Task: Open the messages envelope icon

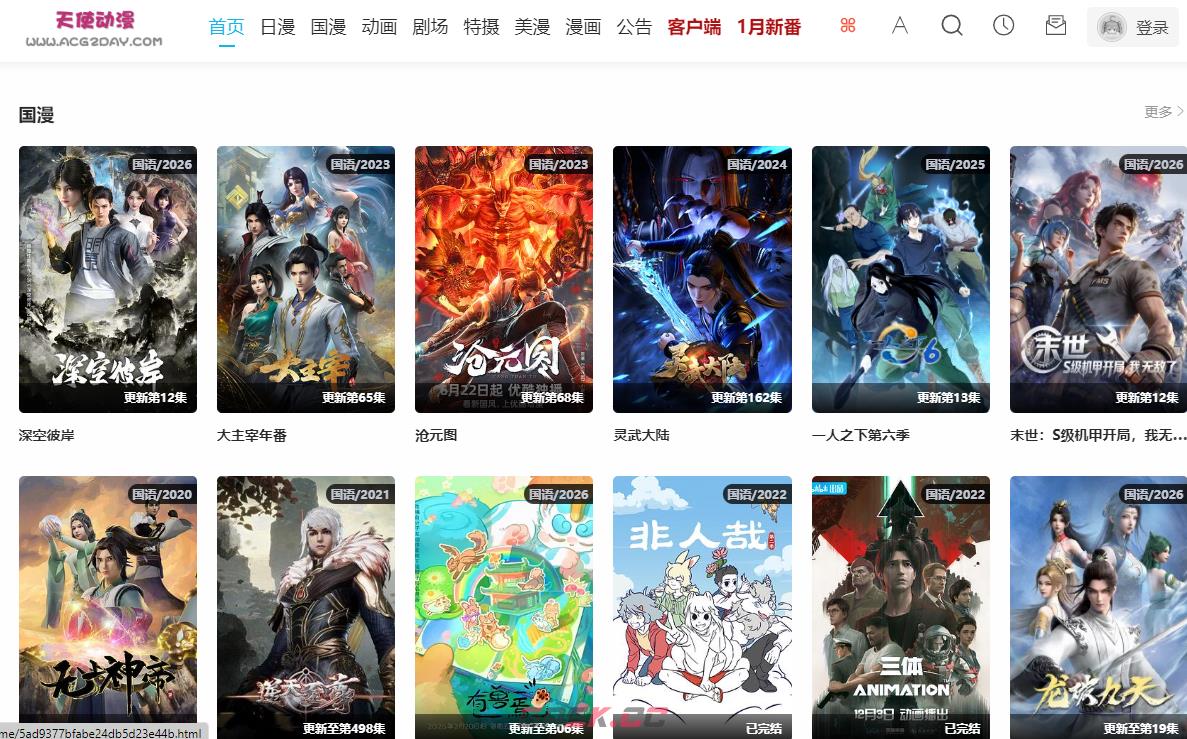Action: [1055, 26]
